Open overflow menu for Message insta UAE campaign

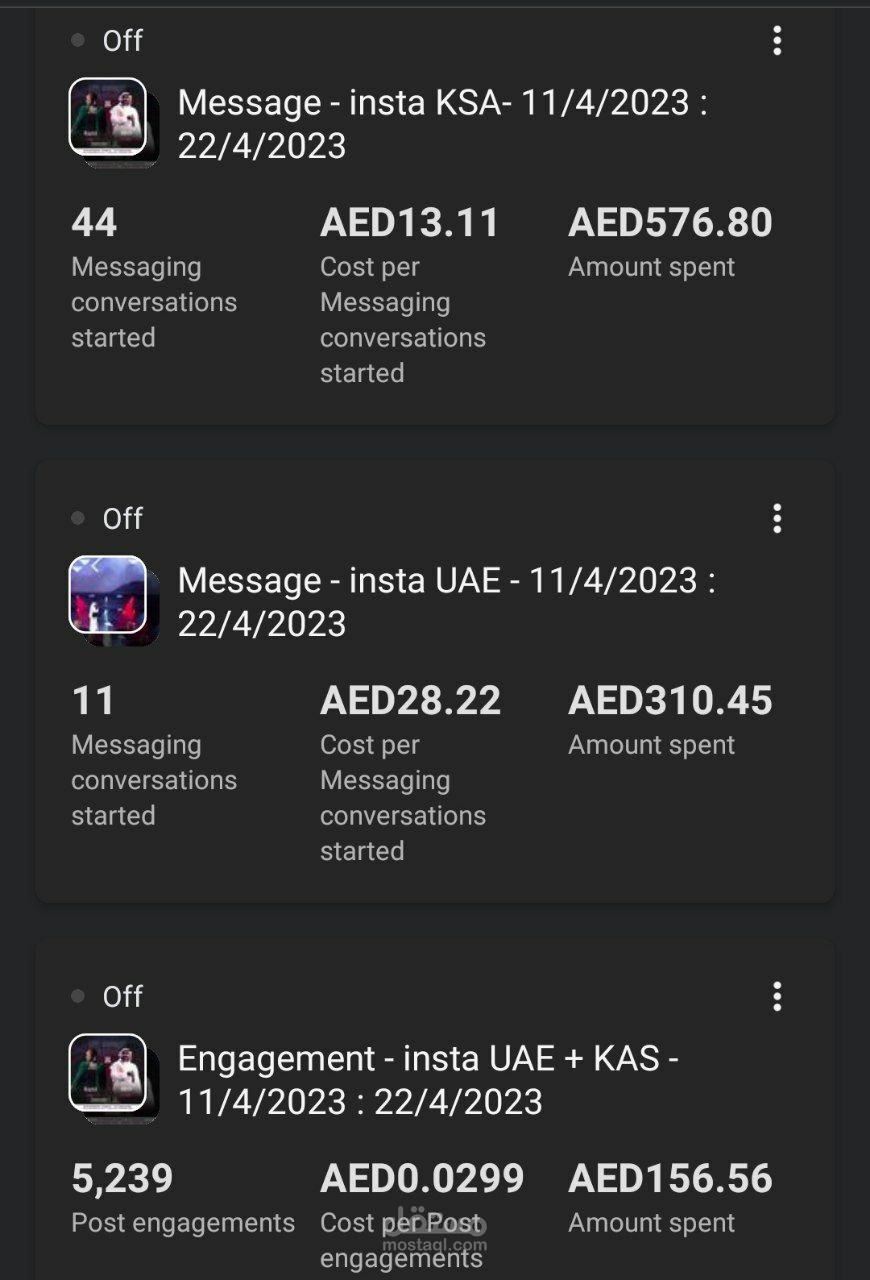pyautogui.click(x=777, y=519)
